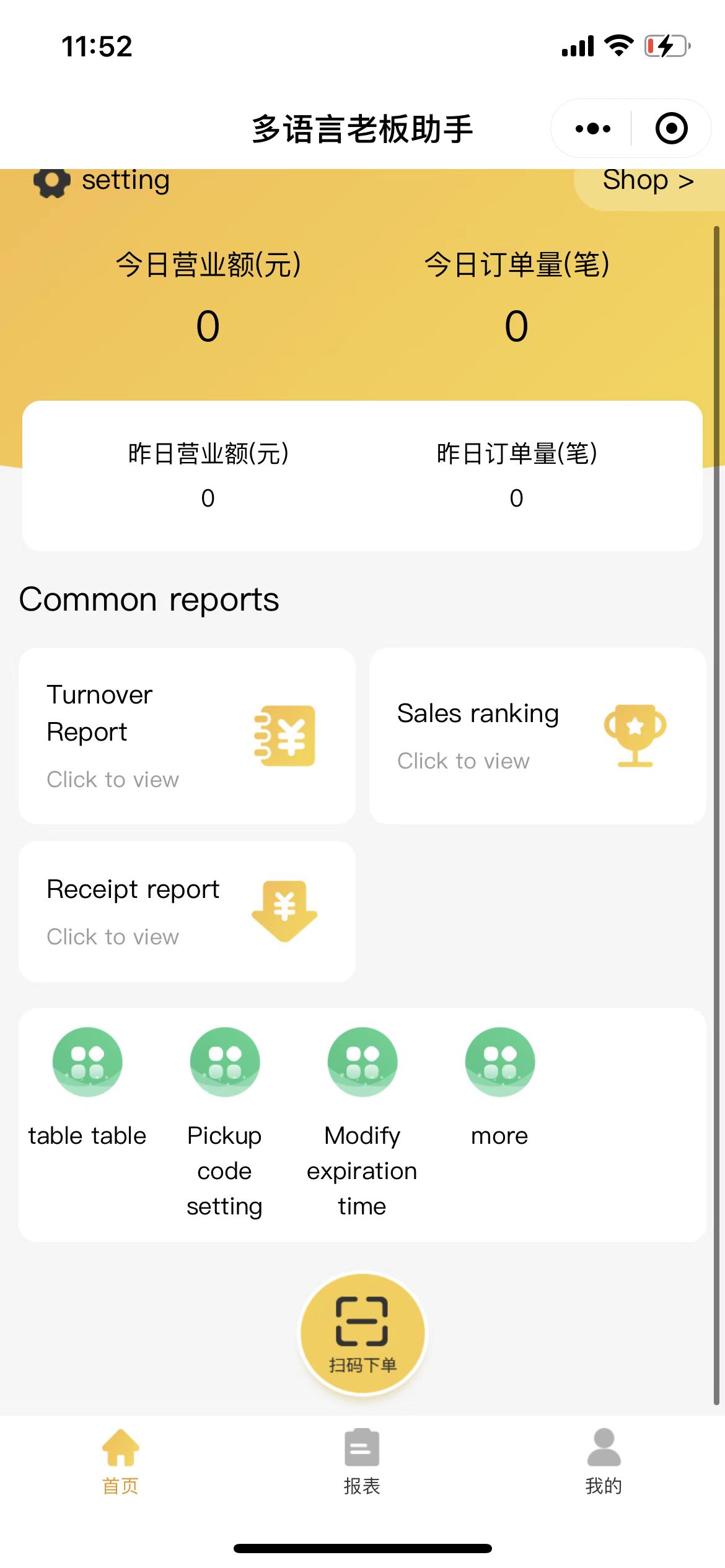Switch to the 报表 reports tab
Image resolution: width=725 pixels, height=1568 pixels.
[362, 1462]
